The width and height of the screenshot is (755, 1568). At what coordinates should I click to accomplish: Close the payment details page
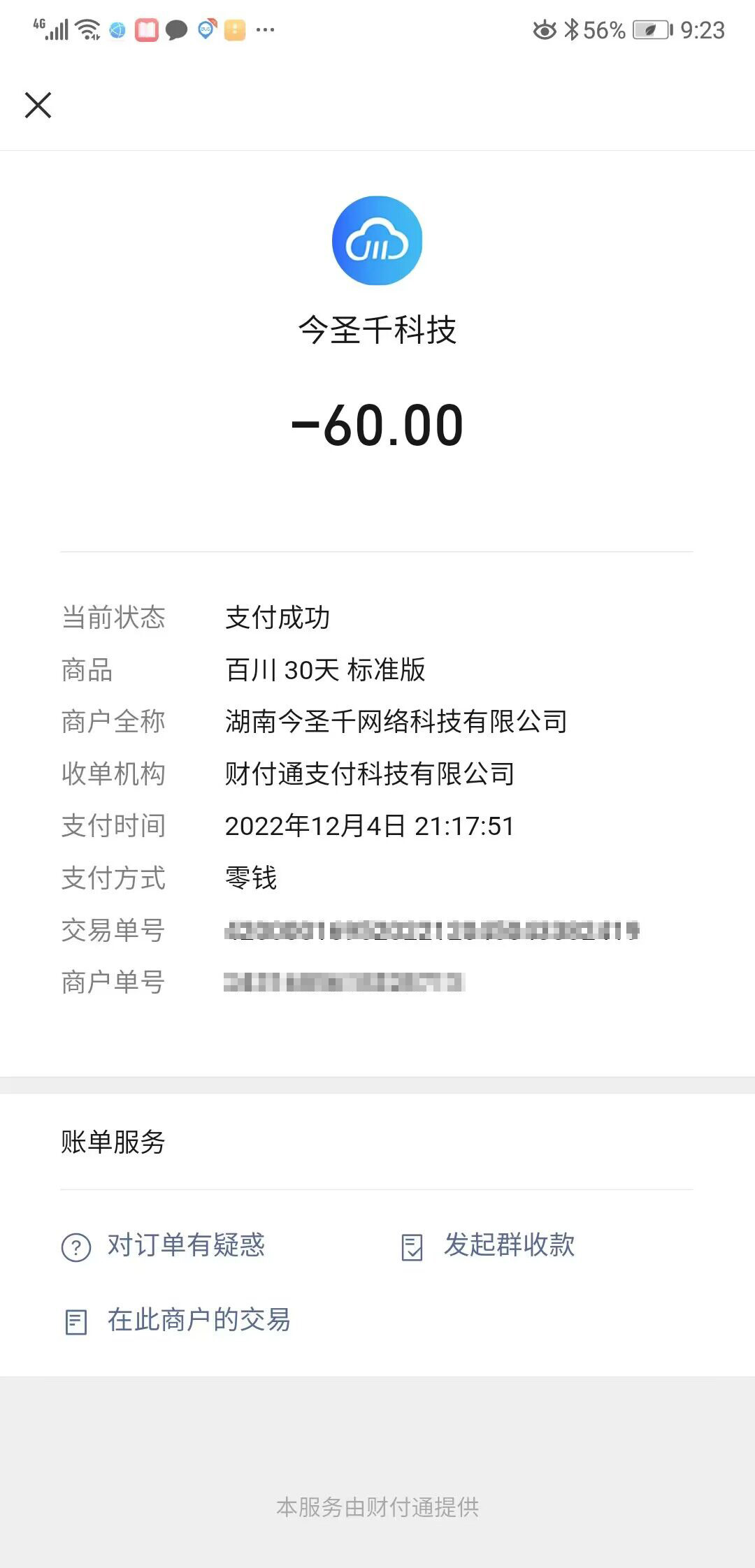(x=38, y=106)
